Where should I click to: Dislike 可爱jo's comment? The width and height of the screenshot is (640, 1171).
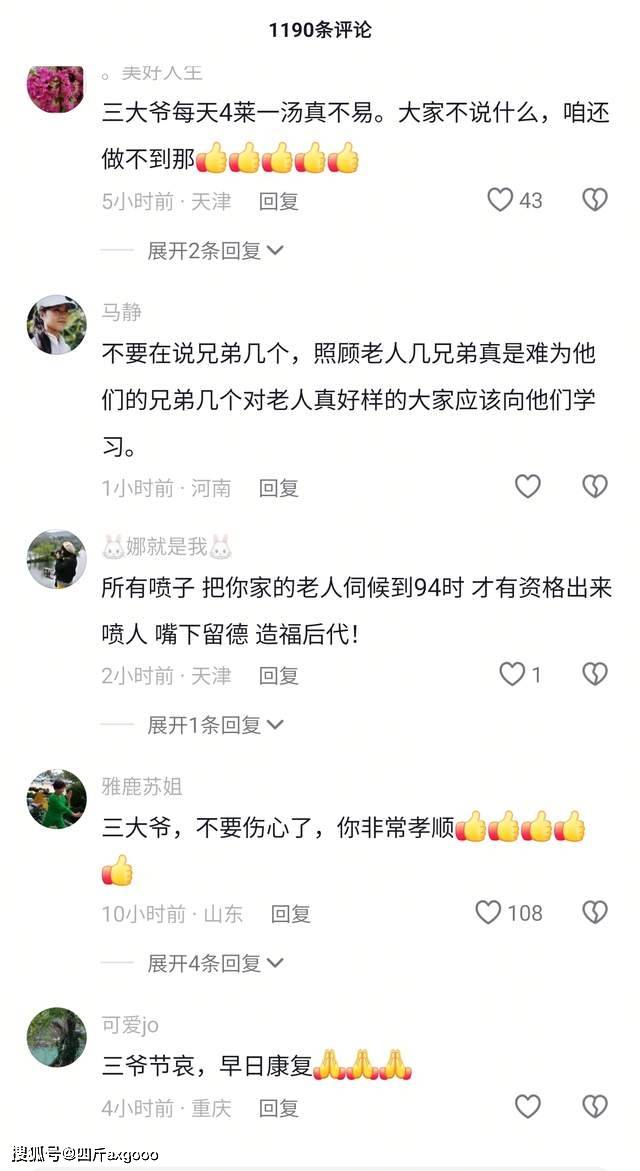tap(595, 1107)
